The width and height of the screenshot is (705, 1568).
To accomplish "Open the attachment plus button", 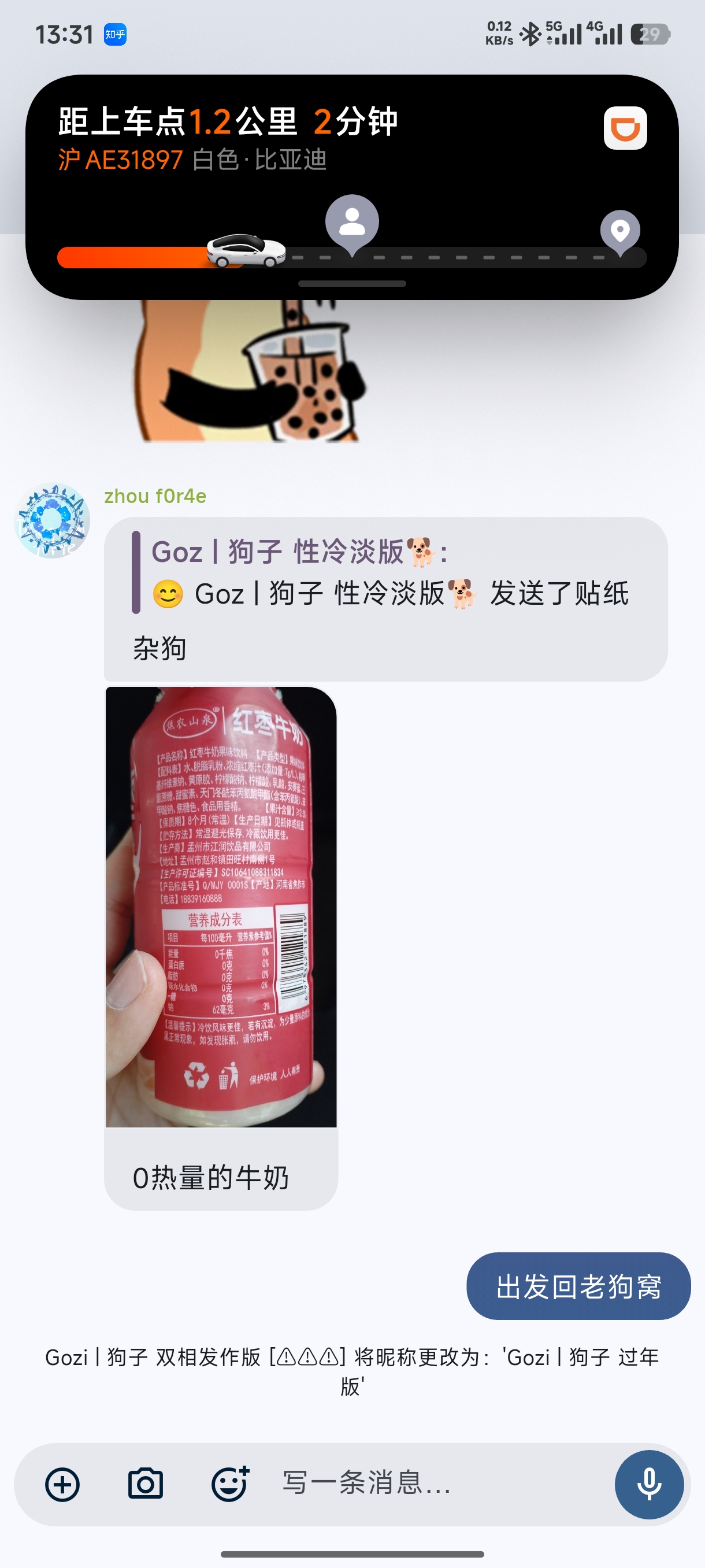I will click(x=62, y=1485).
